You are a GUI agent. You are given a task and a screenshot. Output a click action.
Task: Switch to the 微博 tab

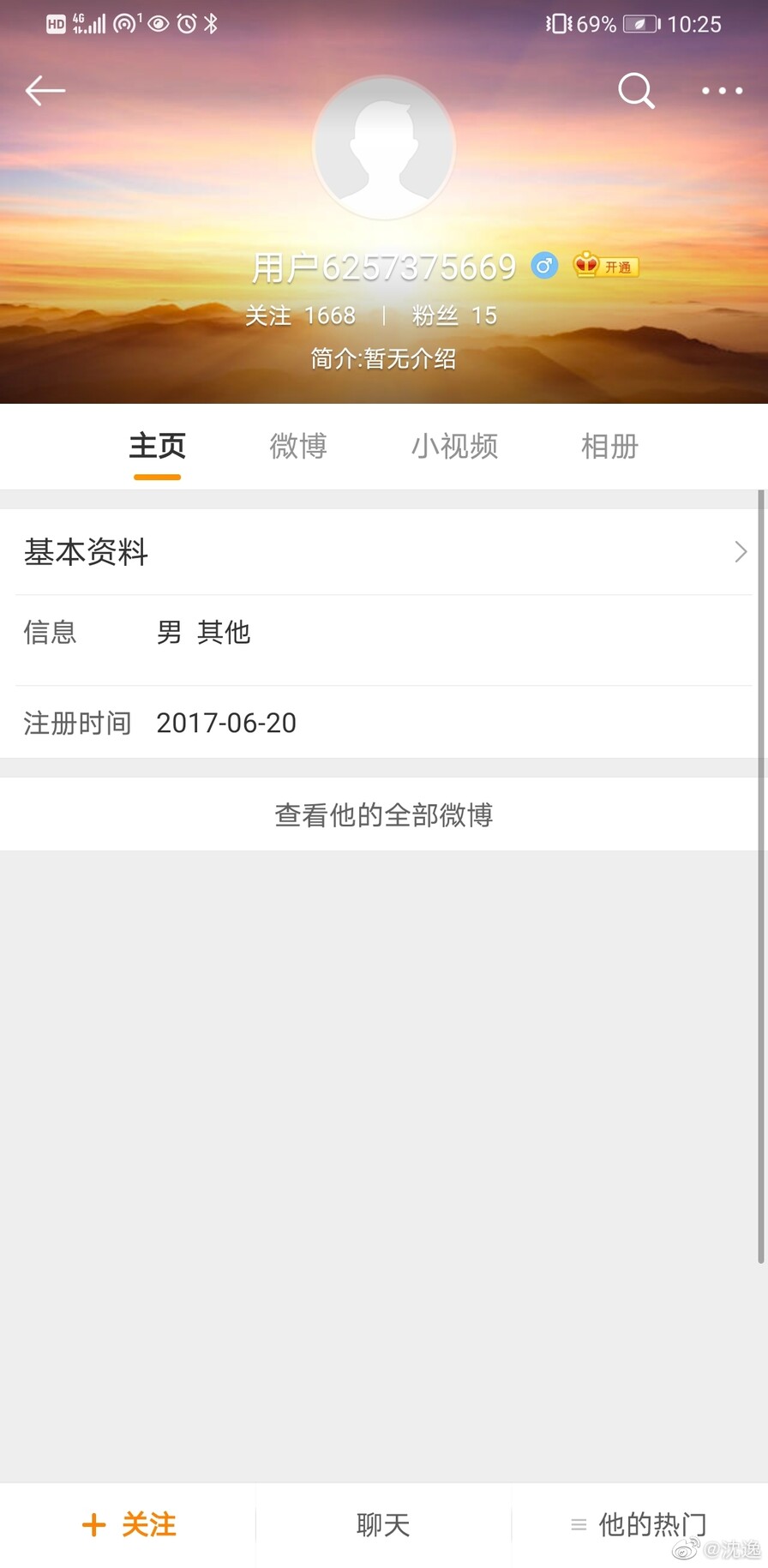pyautogui.click(x=298, y=446)
